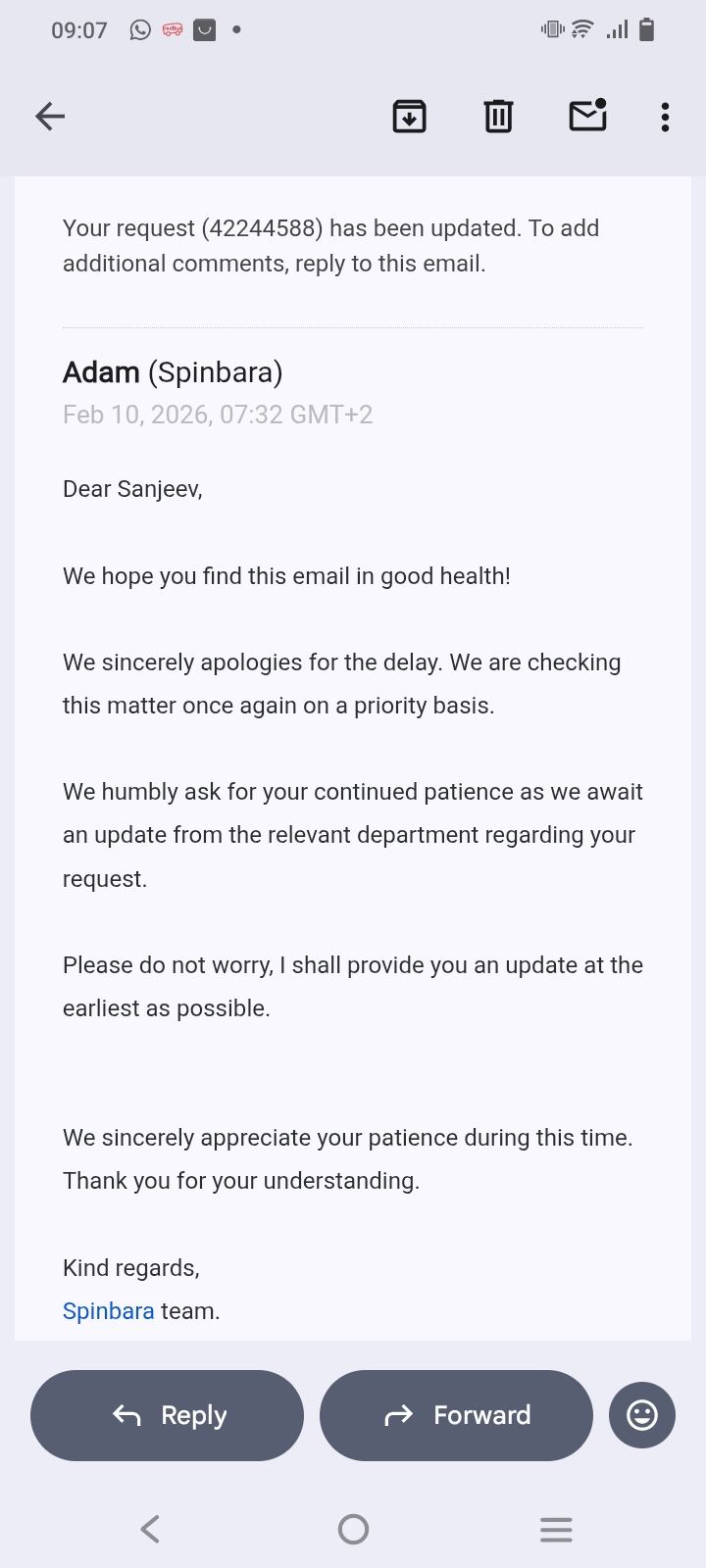Tap the system home button
Image resolution: width=706 pixels, height=1568 pixels.
tap(353, 1529)
